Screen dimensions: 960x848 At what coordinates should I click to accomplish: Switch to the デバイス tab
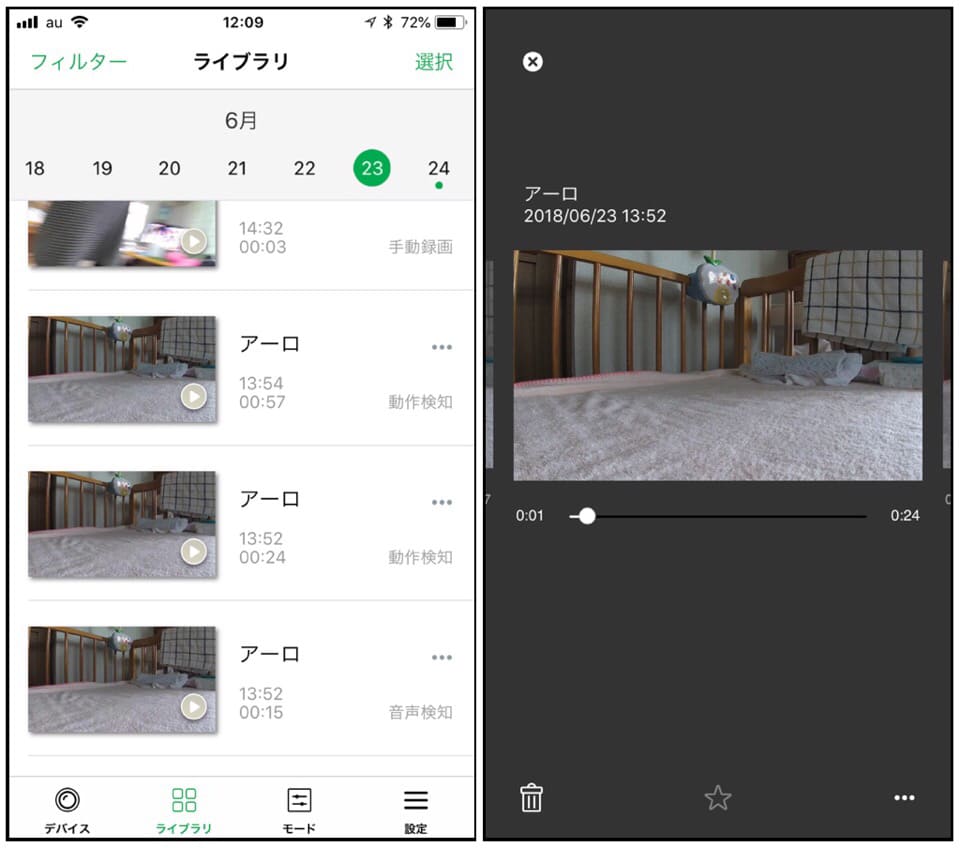click(67, 808)
